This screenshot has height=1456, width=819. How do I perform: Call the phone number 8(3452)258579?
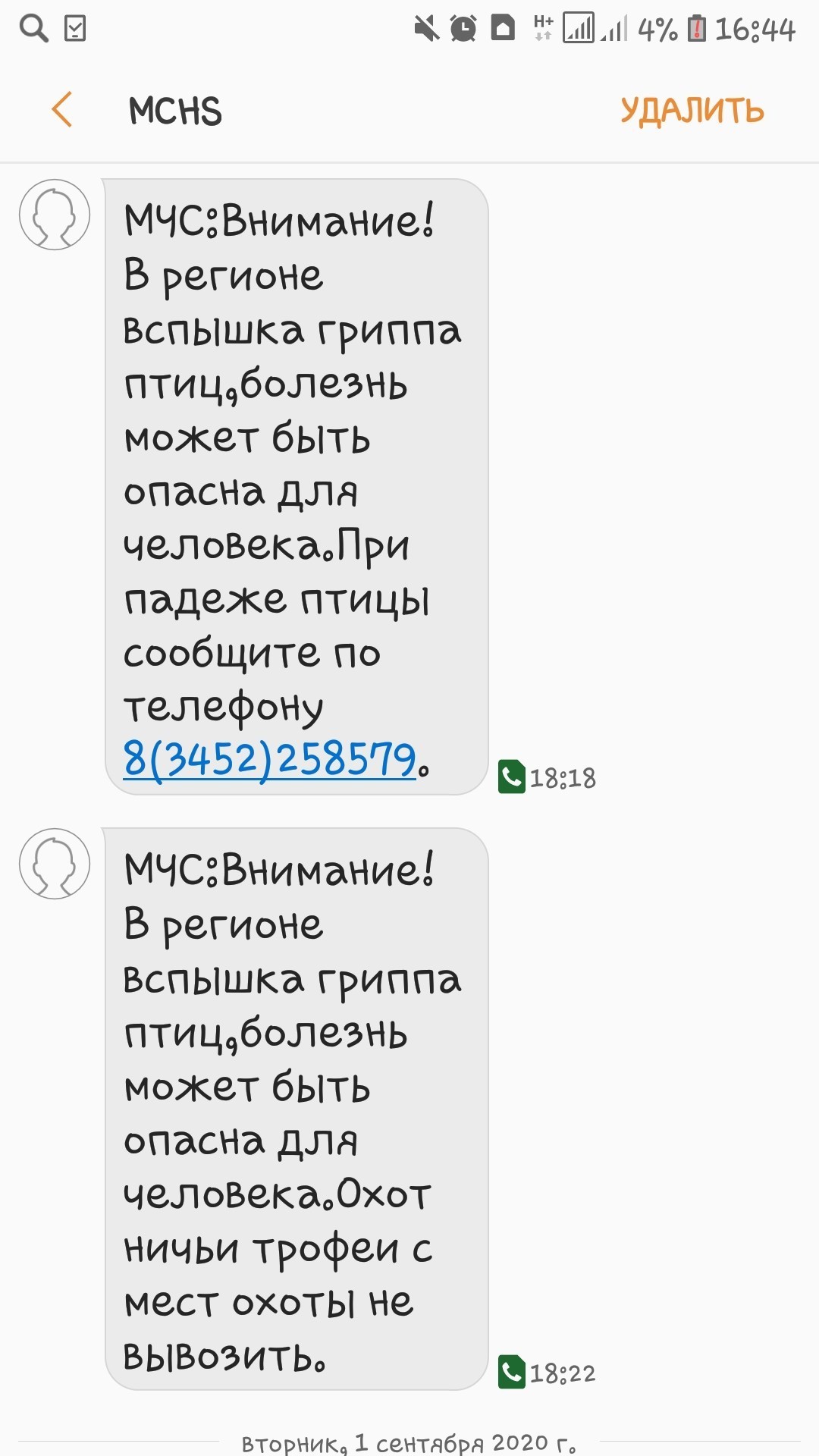tap(270, 759)
